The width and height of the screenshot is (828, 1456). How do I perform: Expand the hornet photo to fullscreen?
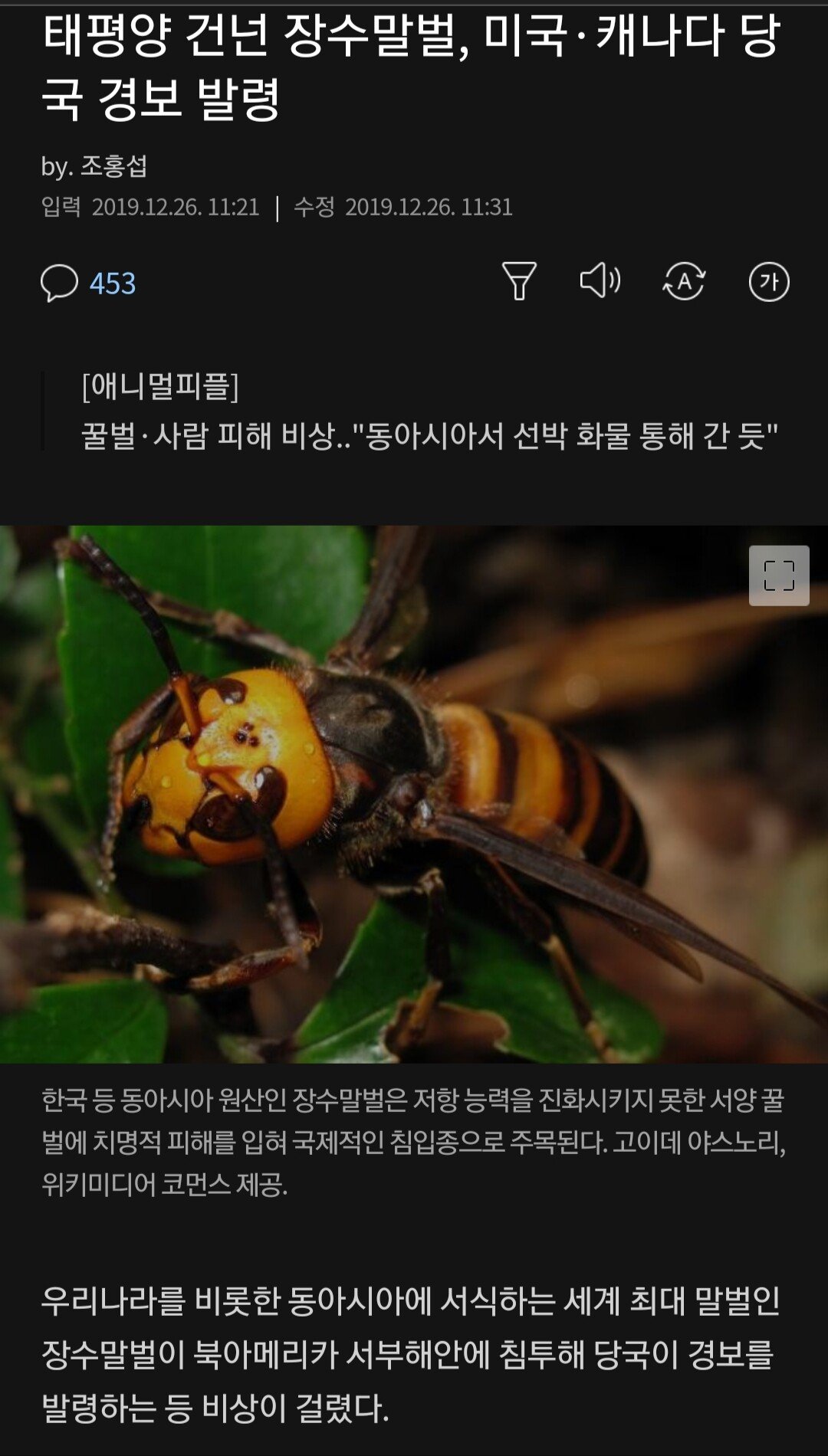coord(779,576)
